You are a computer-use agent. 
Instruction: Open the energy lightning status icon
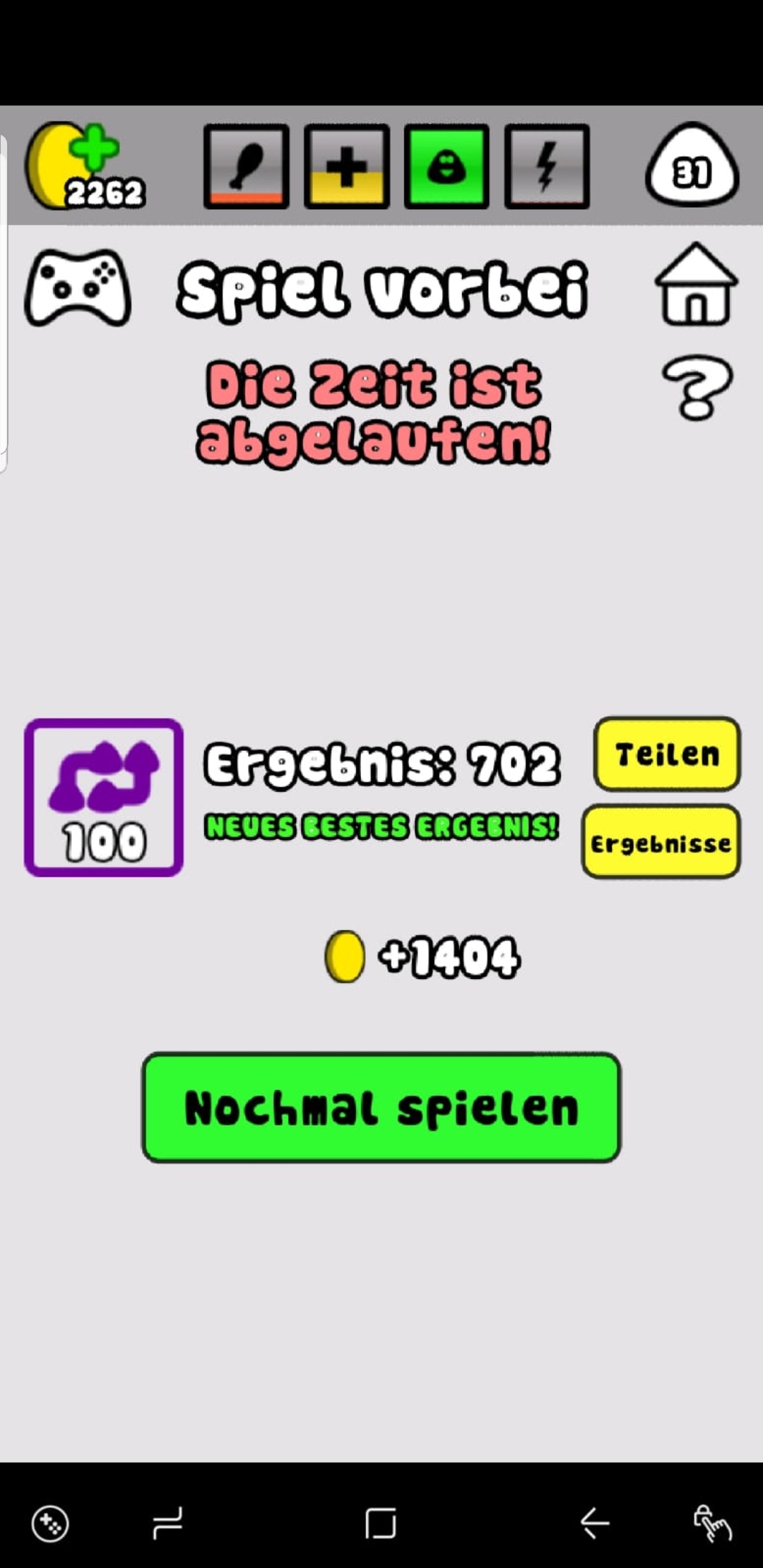[547, 167]
